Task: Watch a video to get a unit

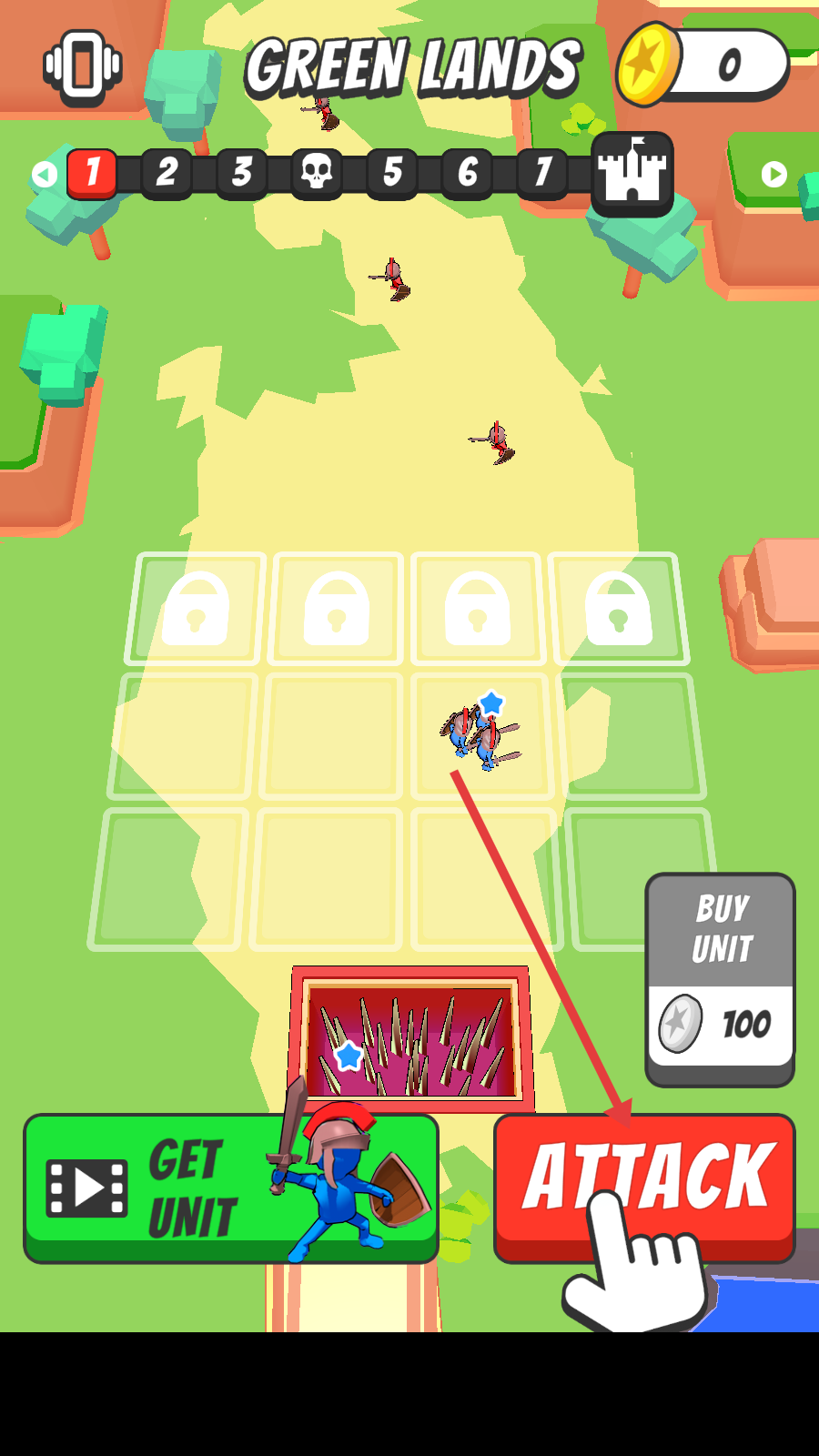Action: coord(230,1188)
